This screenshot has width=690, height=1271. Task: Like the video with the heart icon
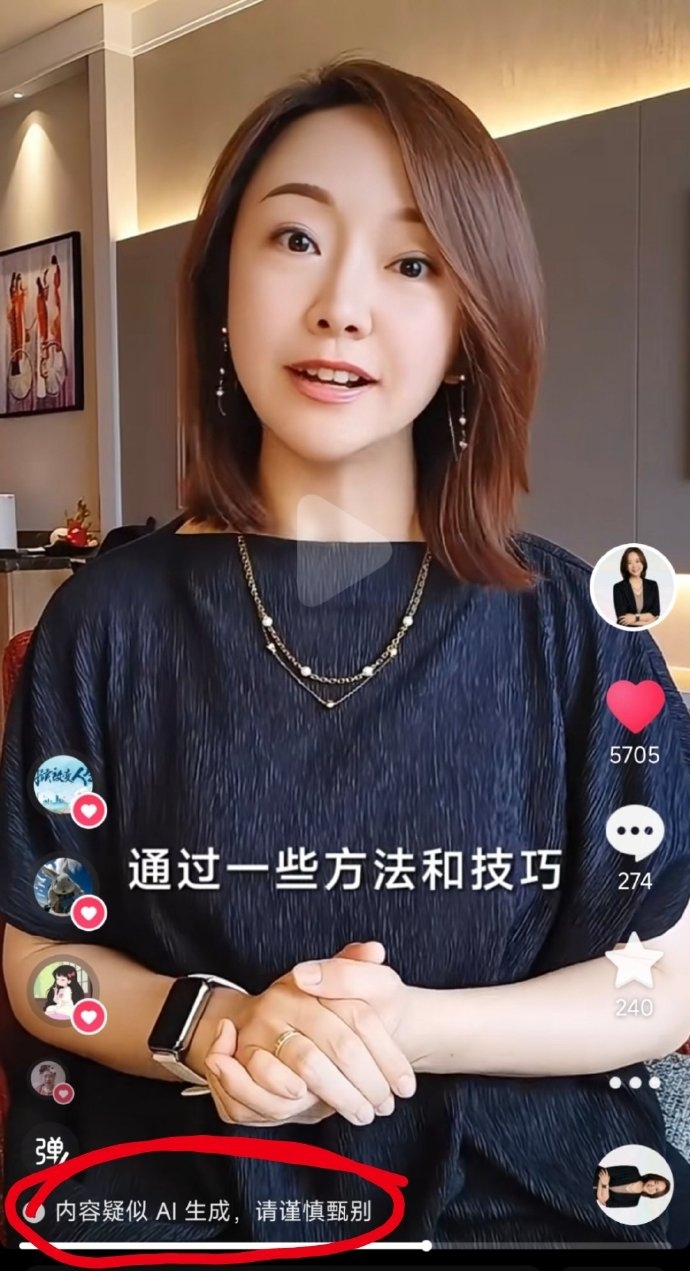(x=635, y=707)
